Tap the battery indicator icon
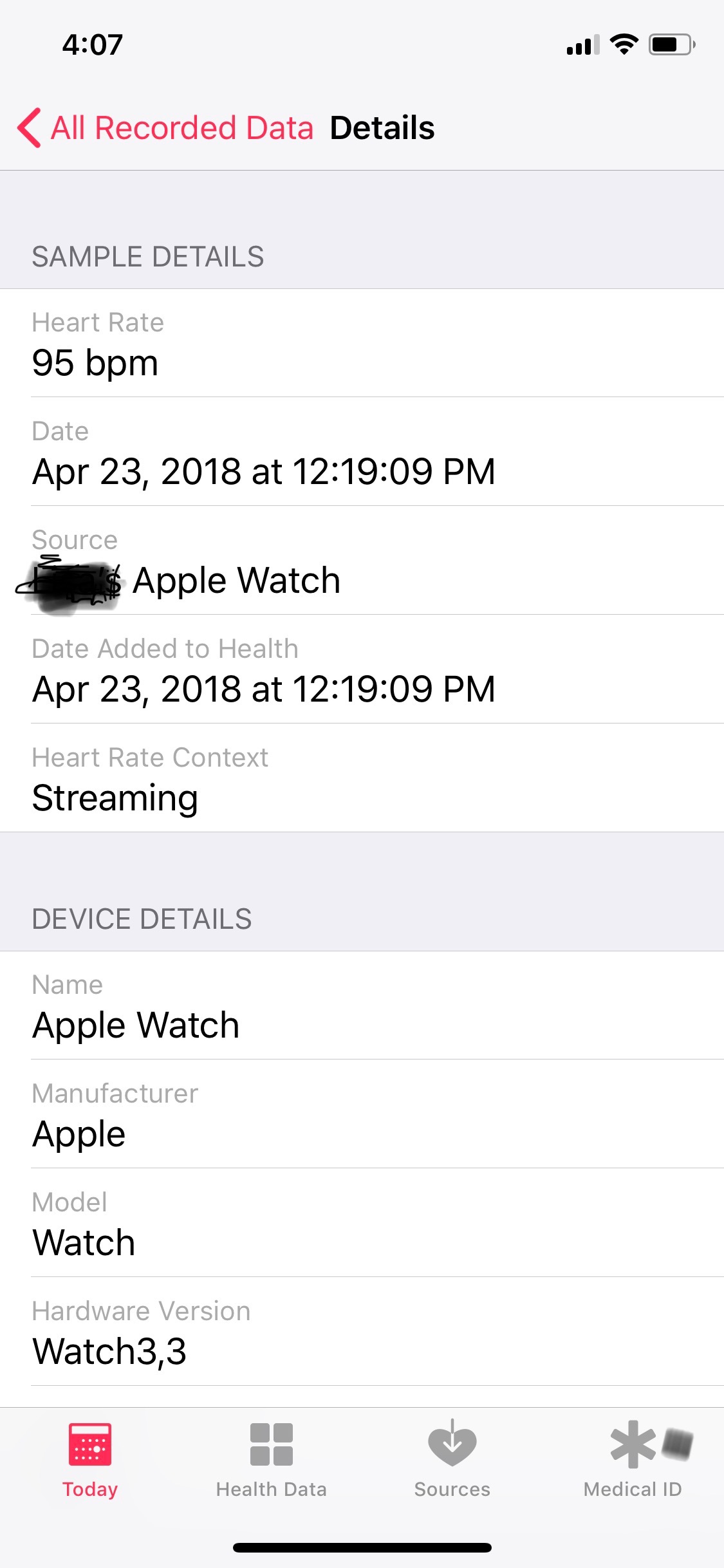 pos(669,44)
